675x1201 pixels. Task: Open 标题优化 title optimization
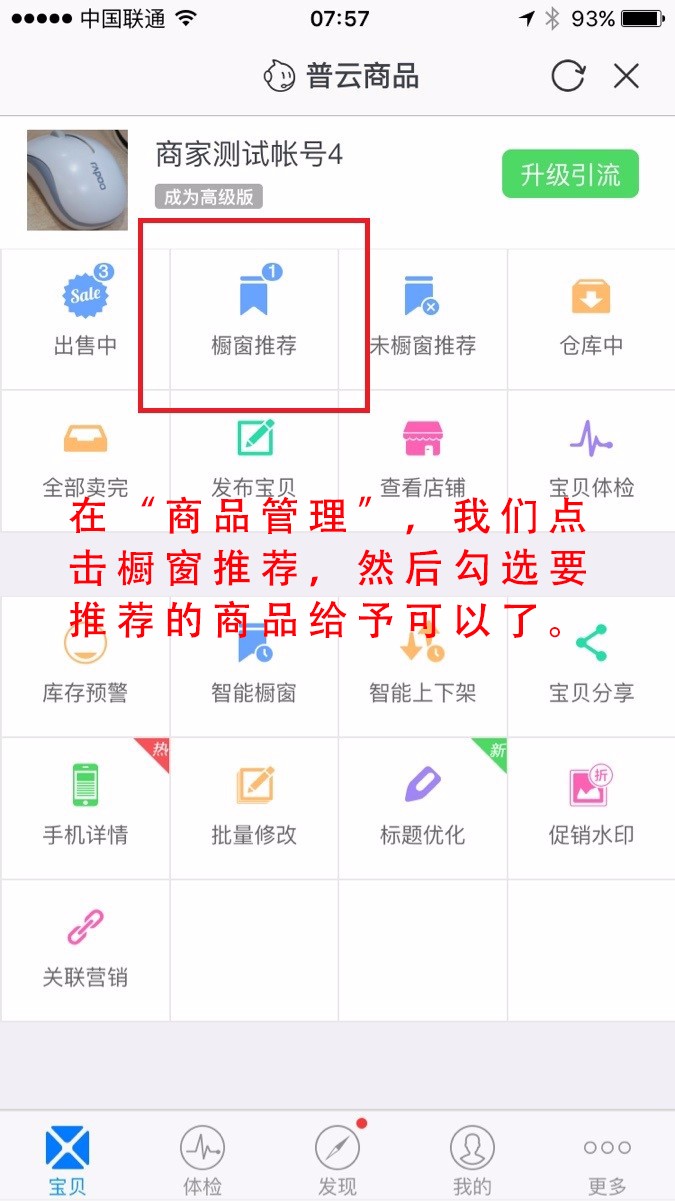[x=423, y=805]
